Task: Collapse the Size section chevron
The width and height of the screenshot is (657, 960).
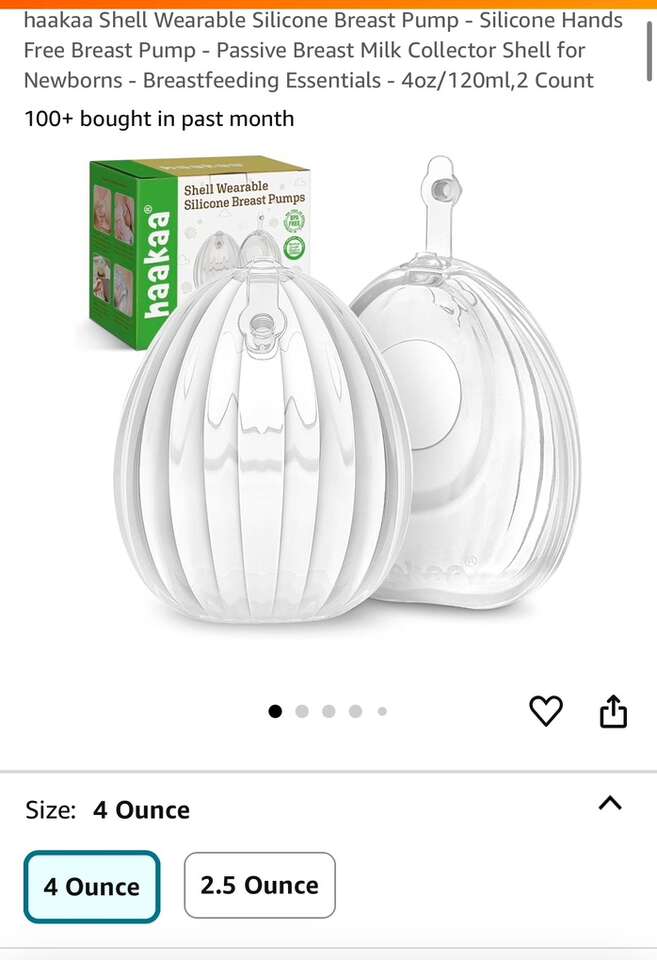Action: click(609, 803)
